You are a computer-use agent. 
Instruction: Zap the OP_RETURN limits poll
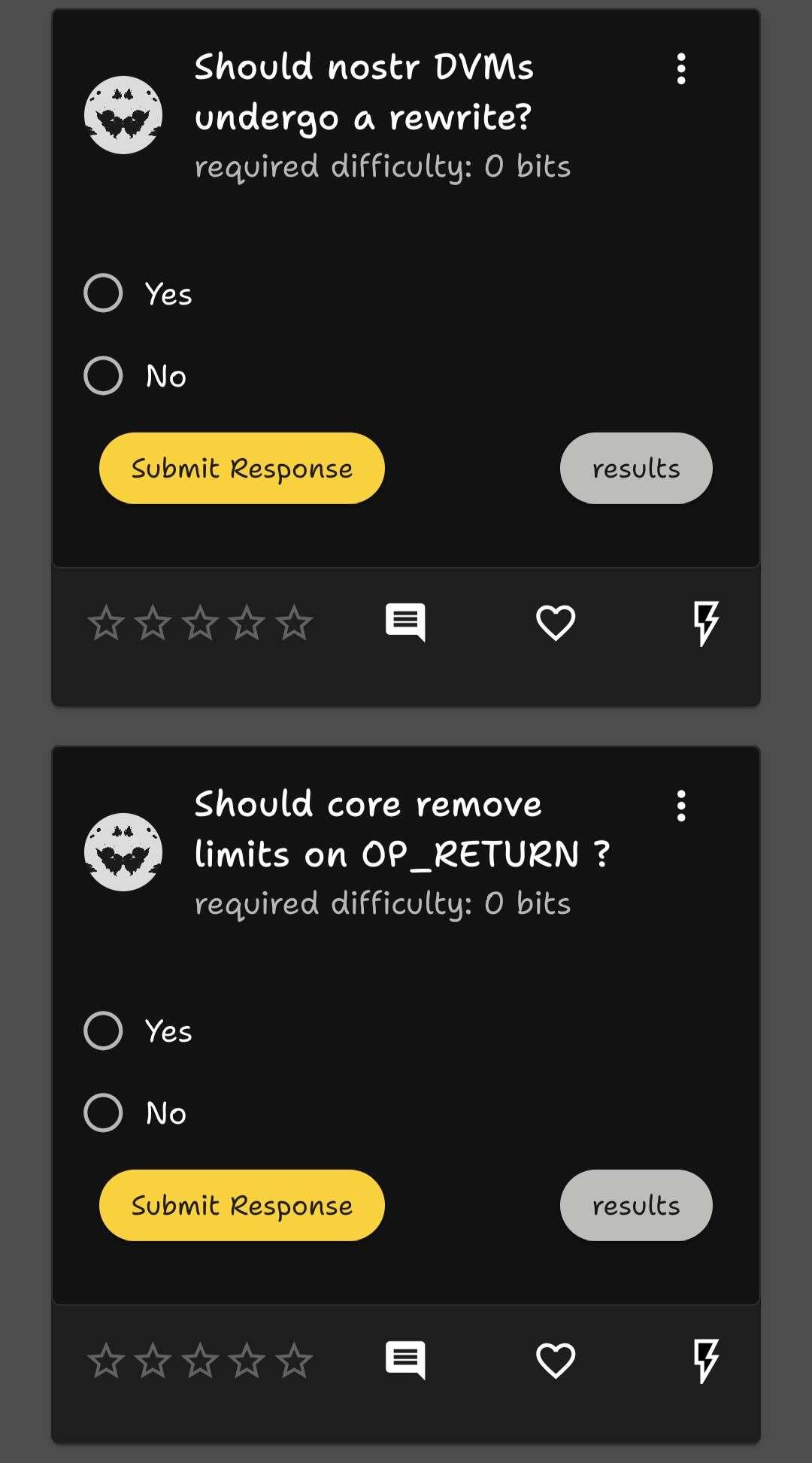point(705,1360)
